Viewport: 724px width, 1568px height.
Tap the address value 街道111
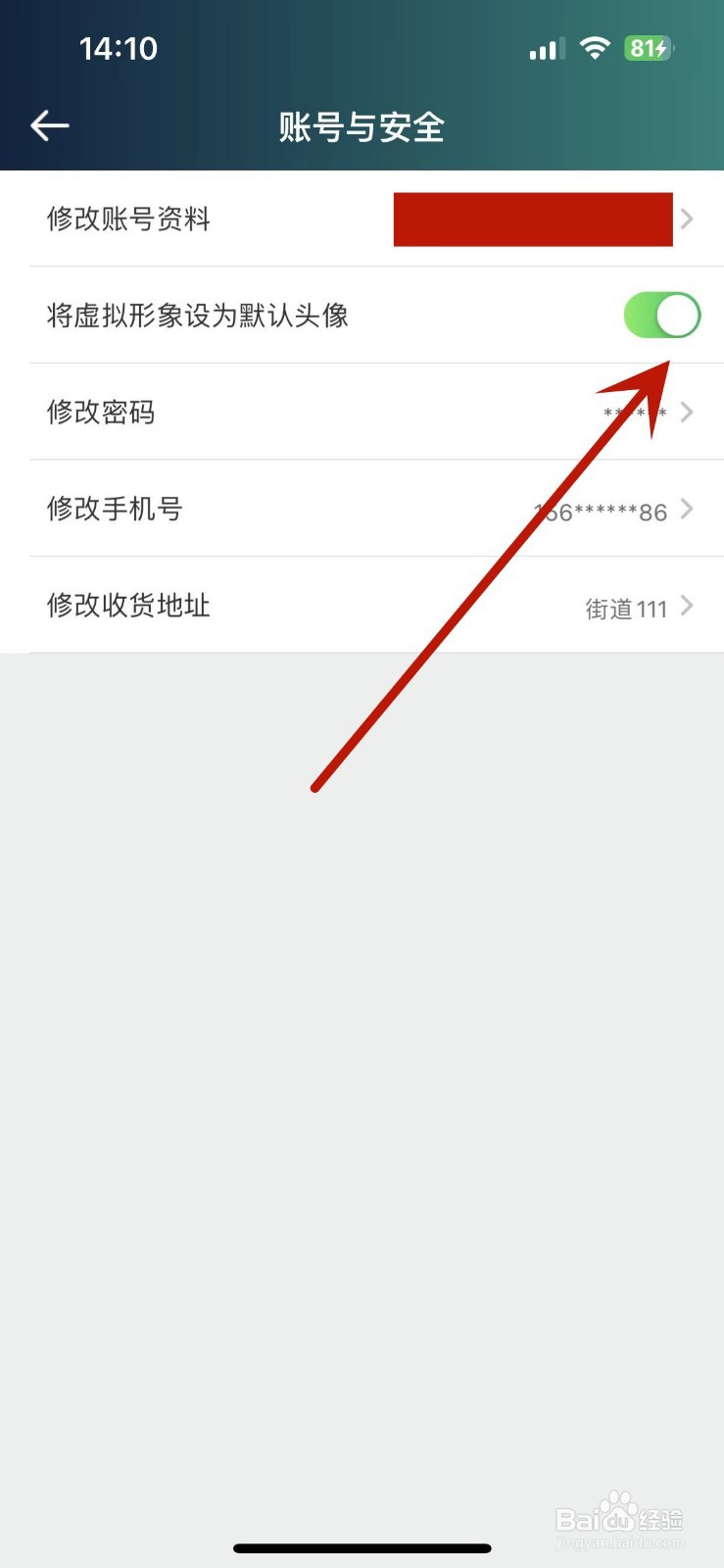pyautogui.click(x=626, y=608)
